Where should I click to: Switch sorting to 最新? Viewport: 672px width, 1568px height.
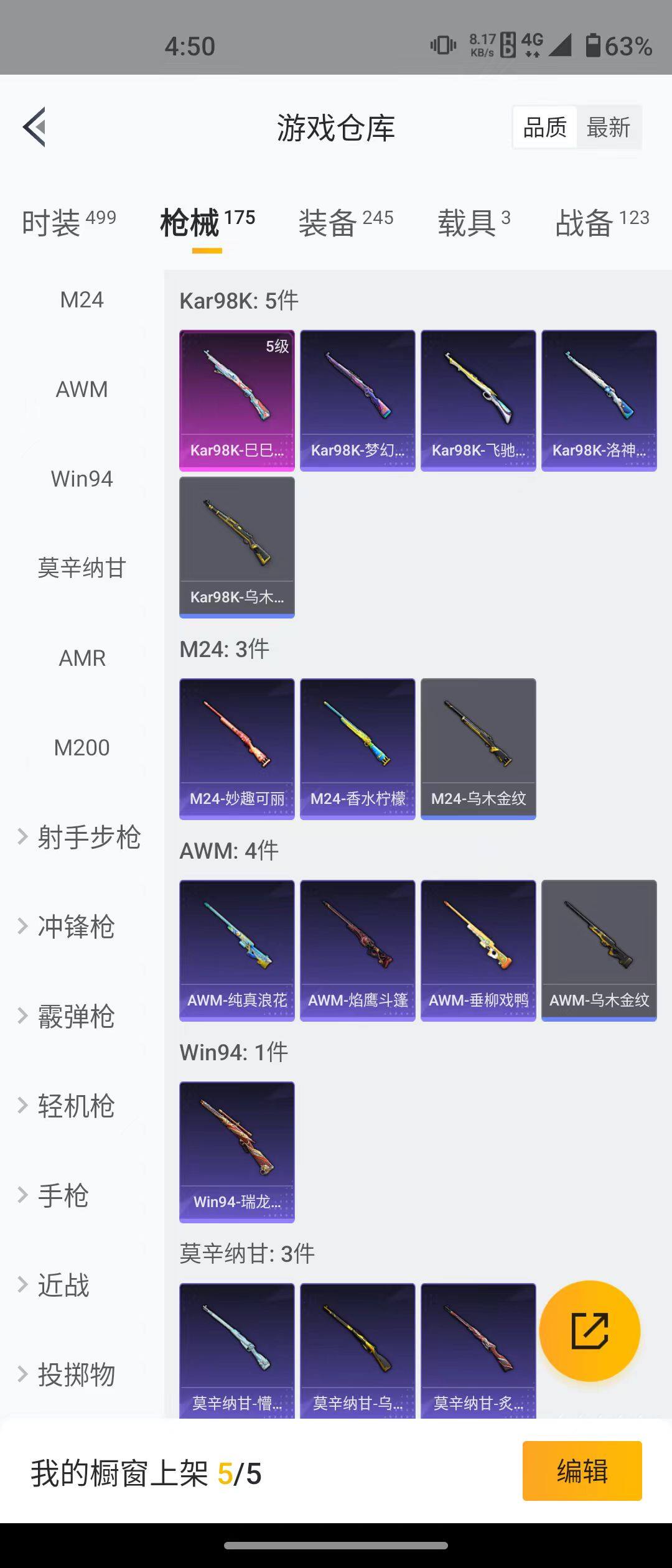pos(609,127)
